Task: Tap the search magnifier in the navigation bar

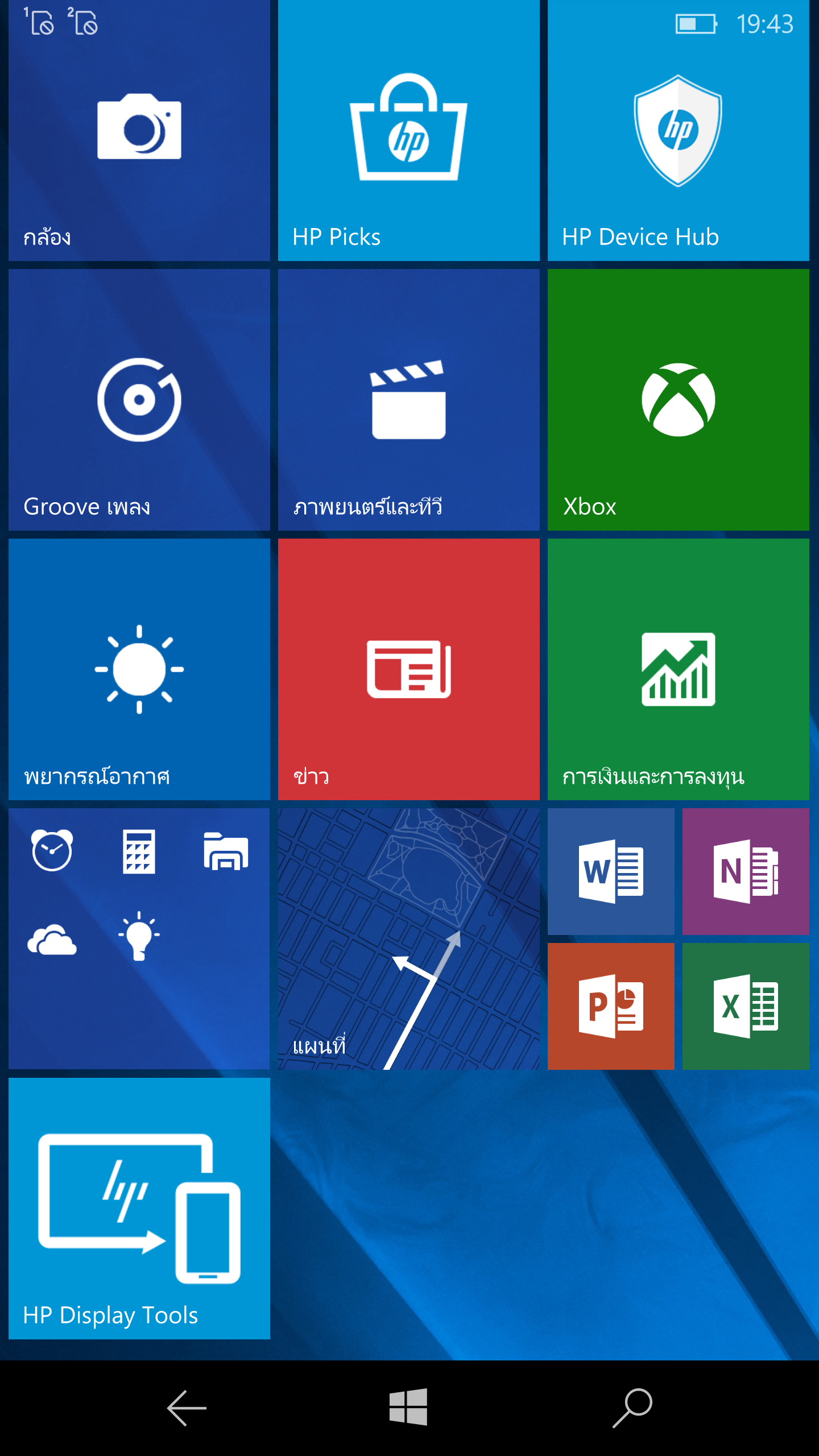Action: click(632, 1408)
